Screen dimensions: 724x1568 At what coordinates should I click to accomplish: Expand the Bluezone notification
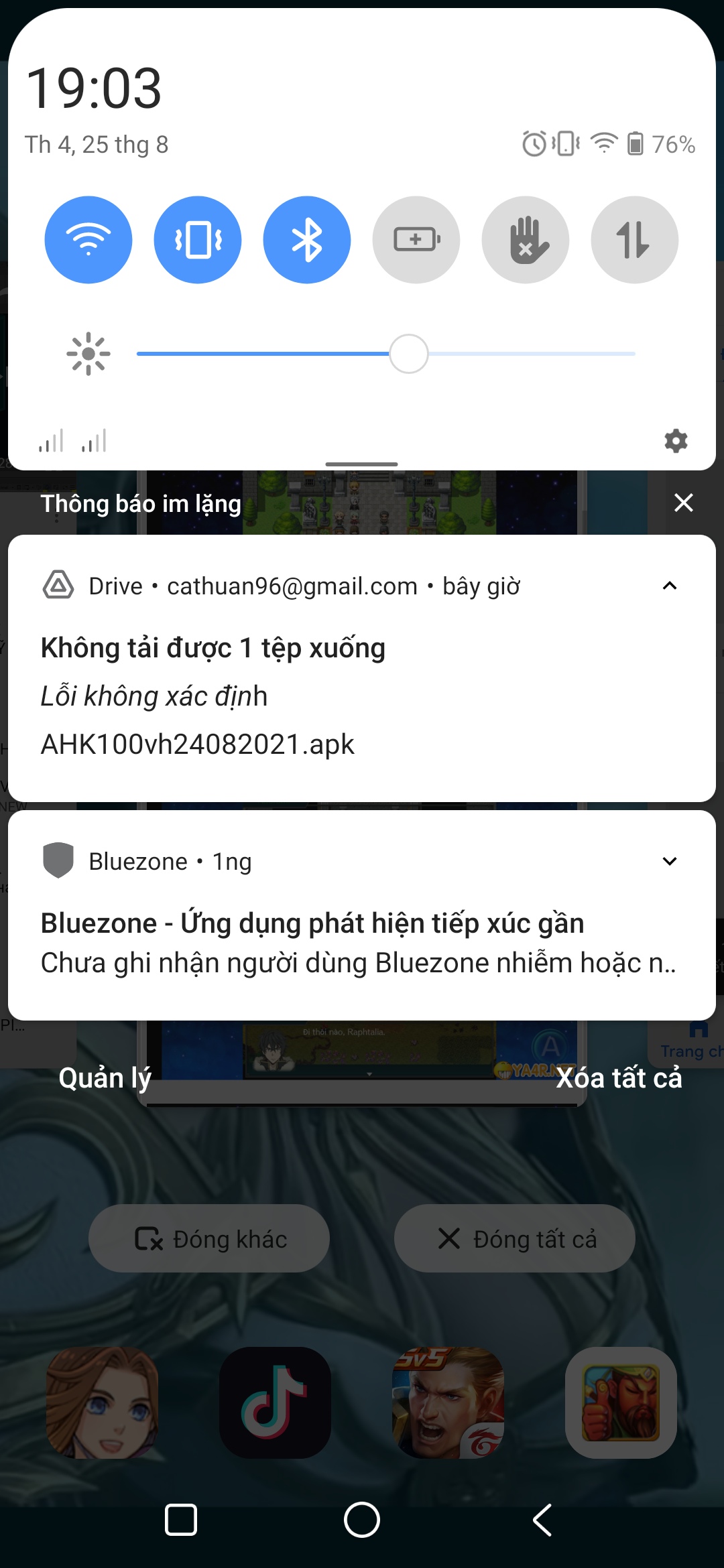(669, 862)
